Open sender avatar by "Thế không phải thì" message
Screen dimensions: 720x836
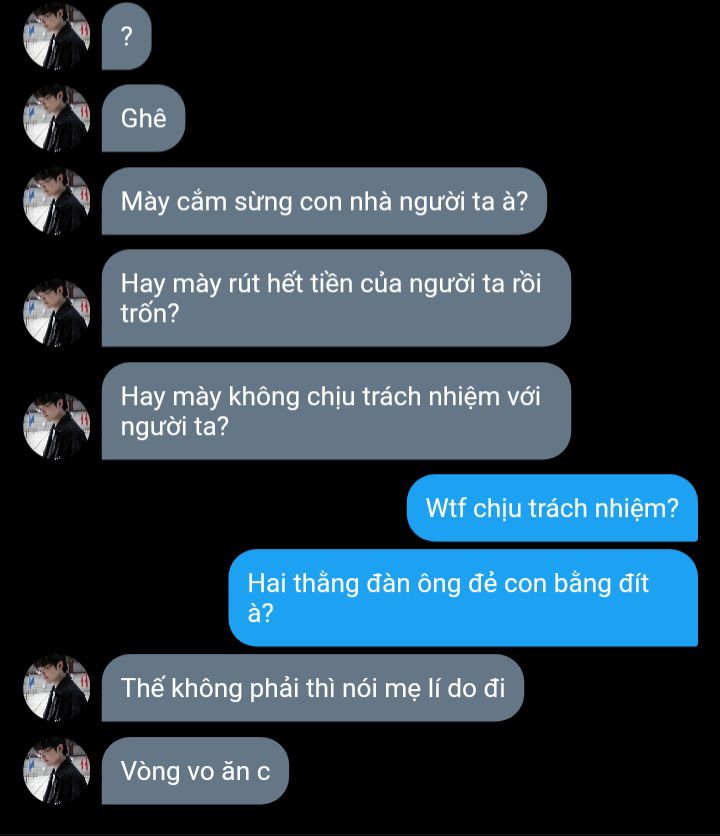point(57,688)
